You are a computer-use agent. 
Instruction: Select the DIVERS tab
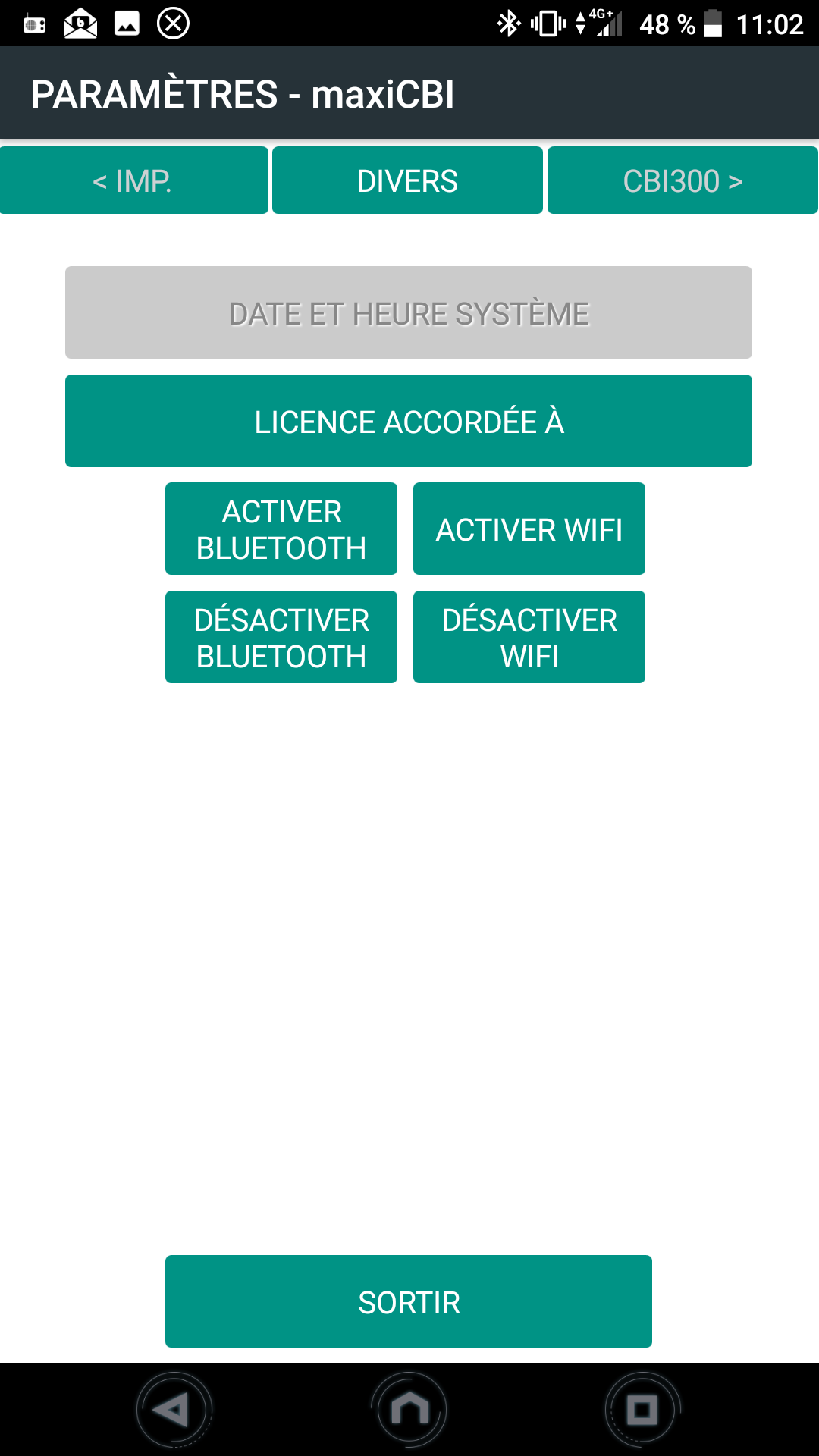[x=407, y=180]
